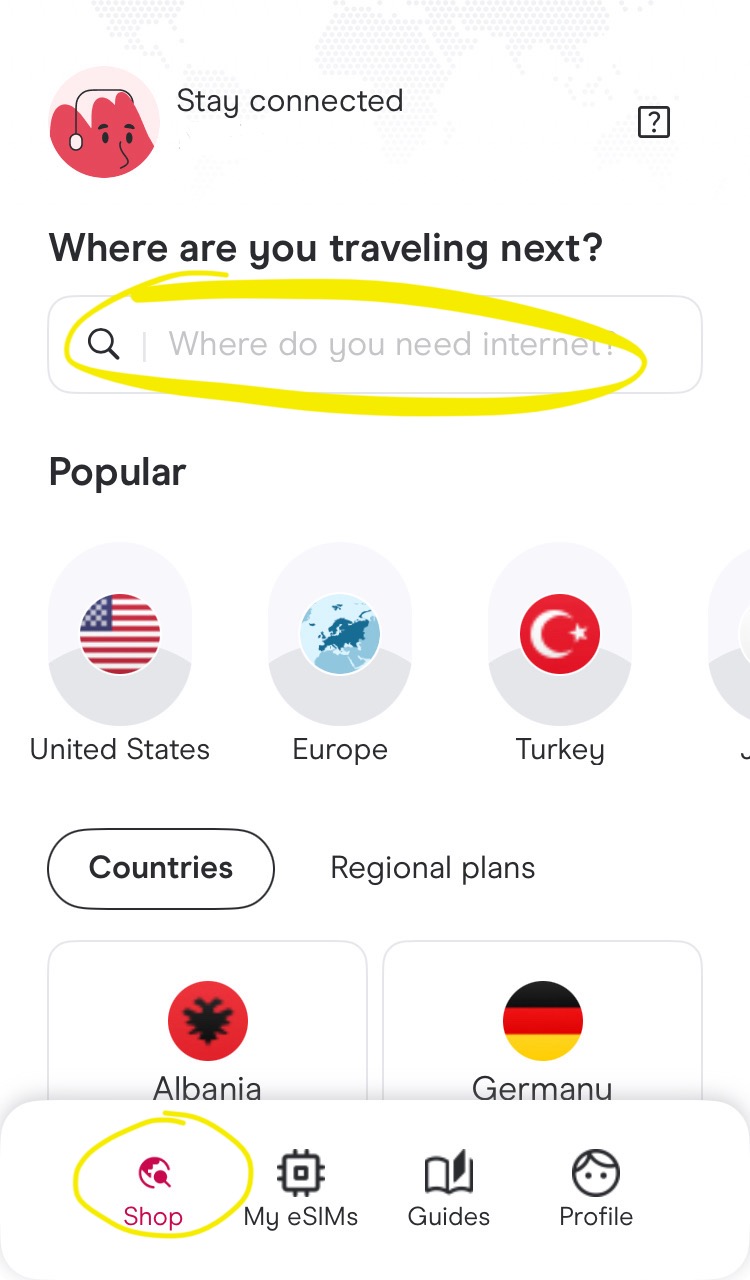Open the help question mark icon
Viewport: 750px width, 1280px height.
pos(653,123)
